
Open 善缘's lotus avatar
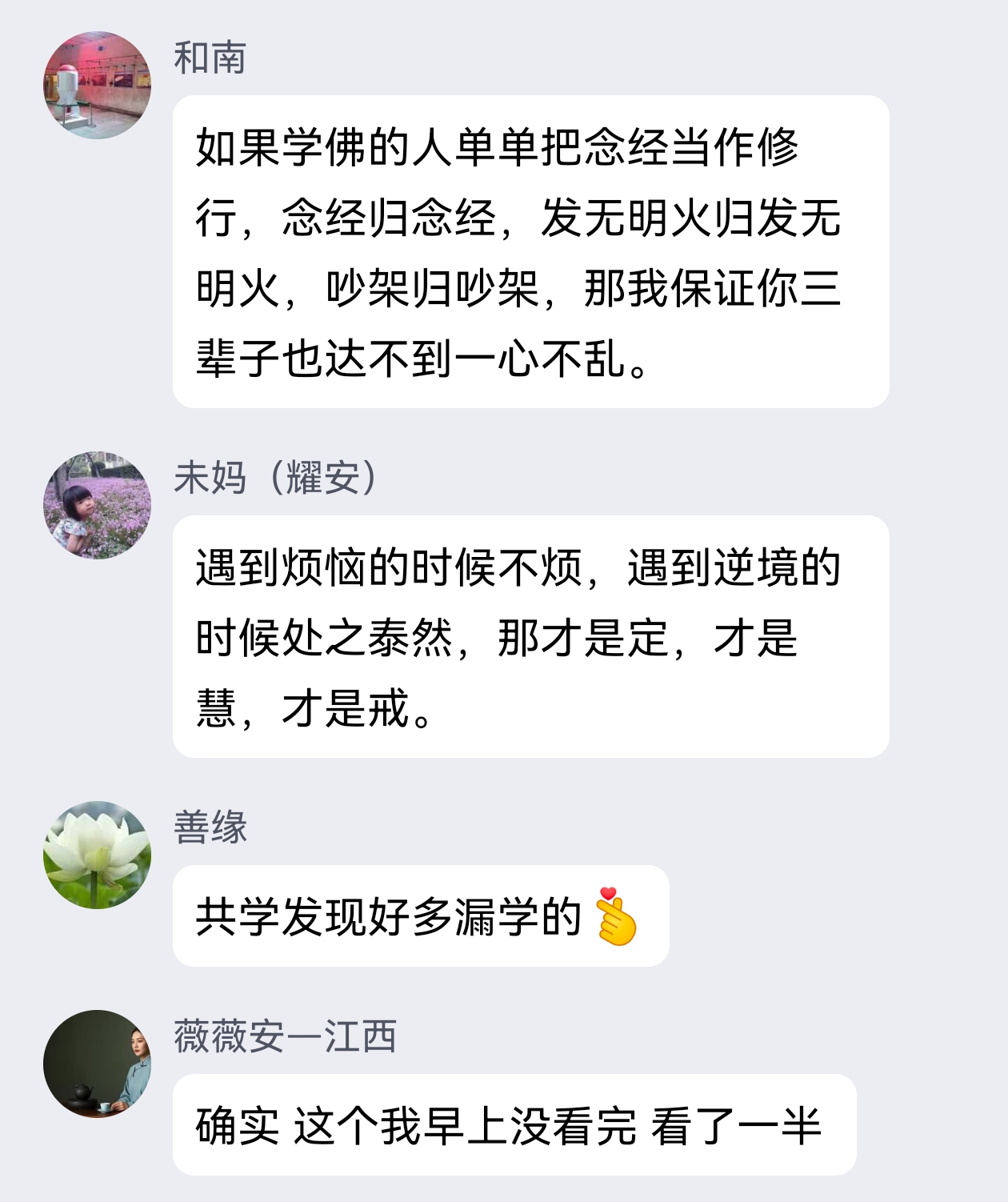click(x=97, y=855)
